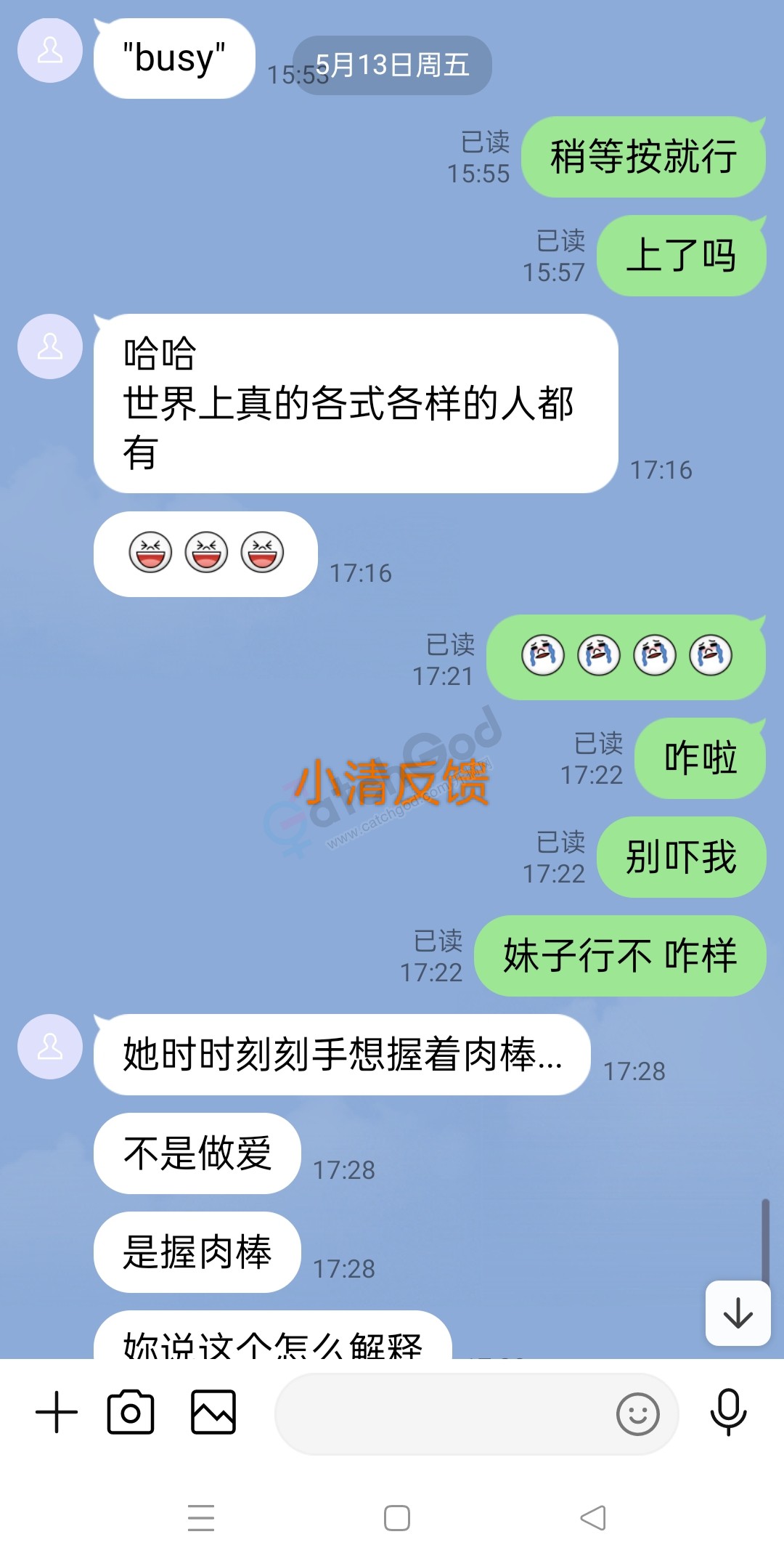This screenshot has height=1566, width=784.
Task: Tap the system back button
Action: [x=593, y=1518]
